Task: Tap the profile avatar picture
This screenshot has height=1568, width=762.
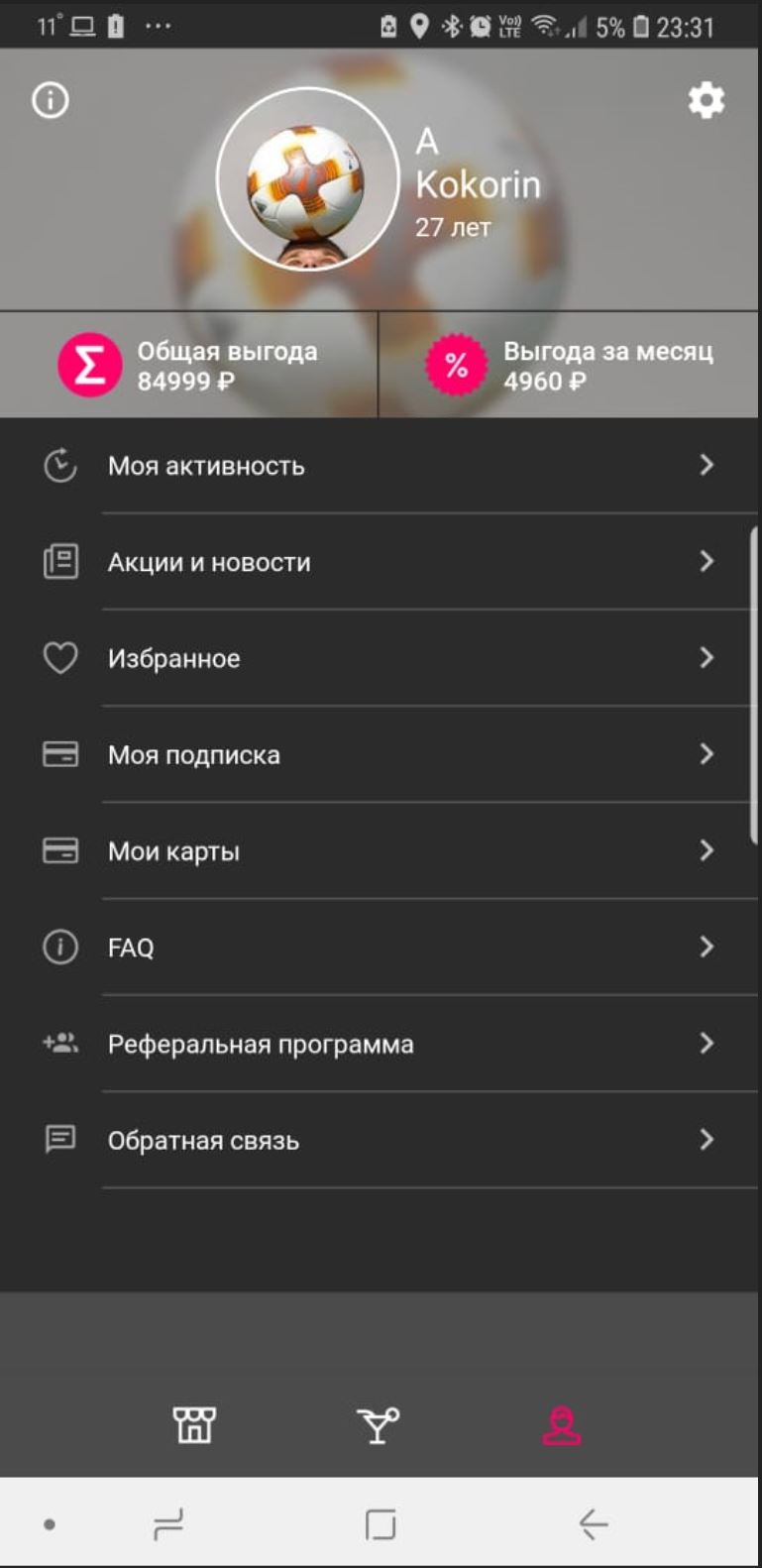Action: click(307, 179)
